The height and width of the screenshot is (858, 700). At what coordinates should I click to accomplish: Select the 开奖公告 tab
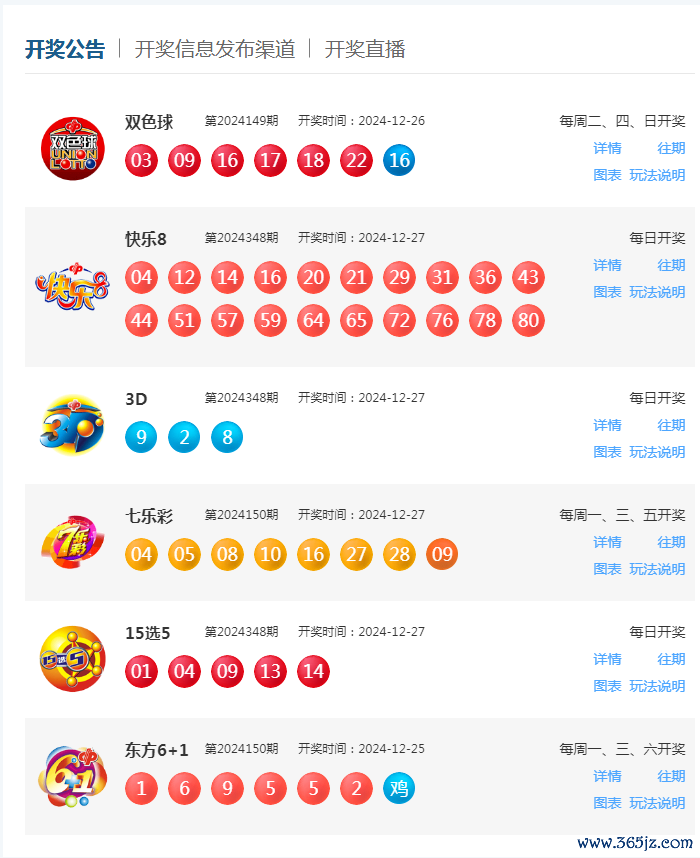[65, 49]
